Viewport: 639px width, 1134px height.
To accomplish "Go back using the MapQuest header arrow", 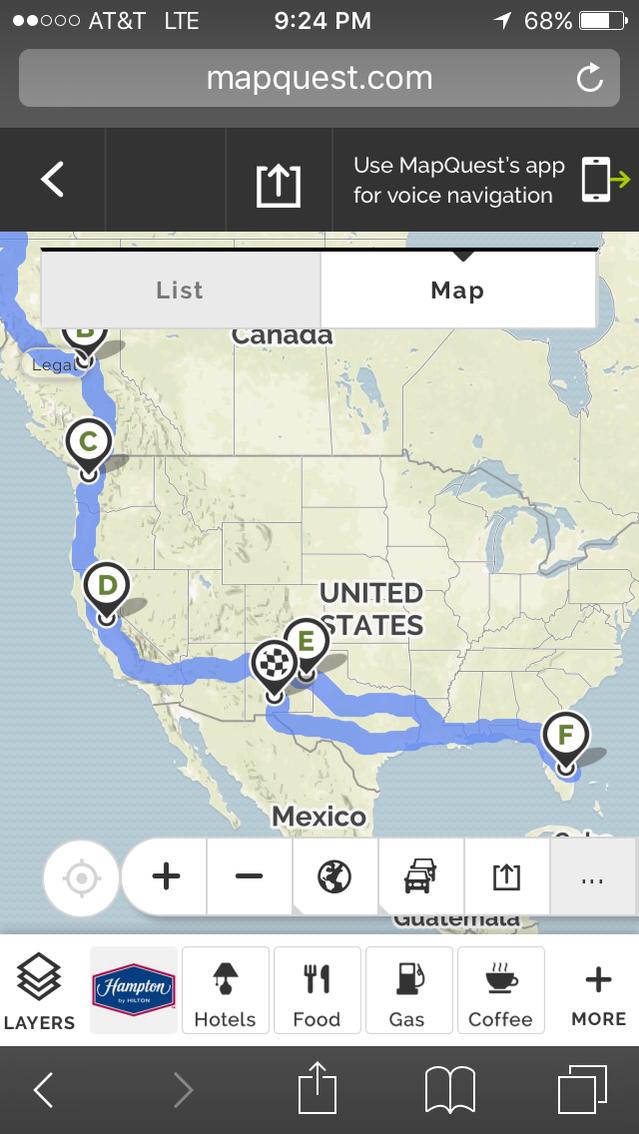I will (x=52, y=179).
